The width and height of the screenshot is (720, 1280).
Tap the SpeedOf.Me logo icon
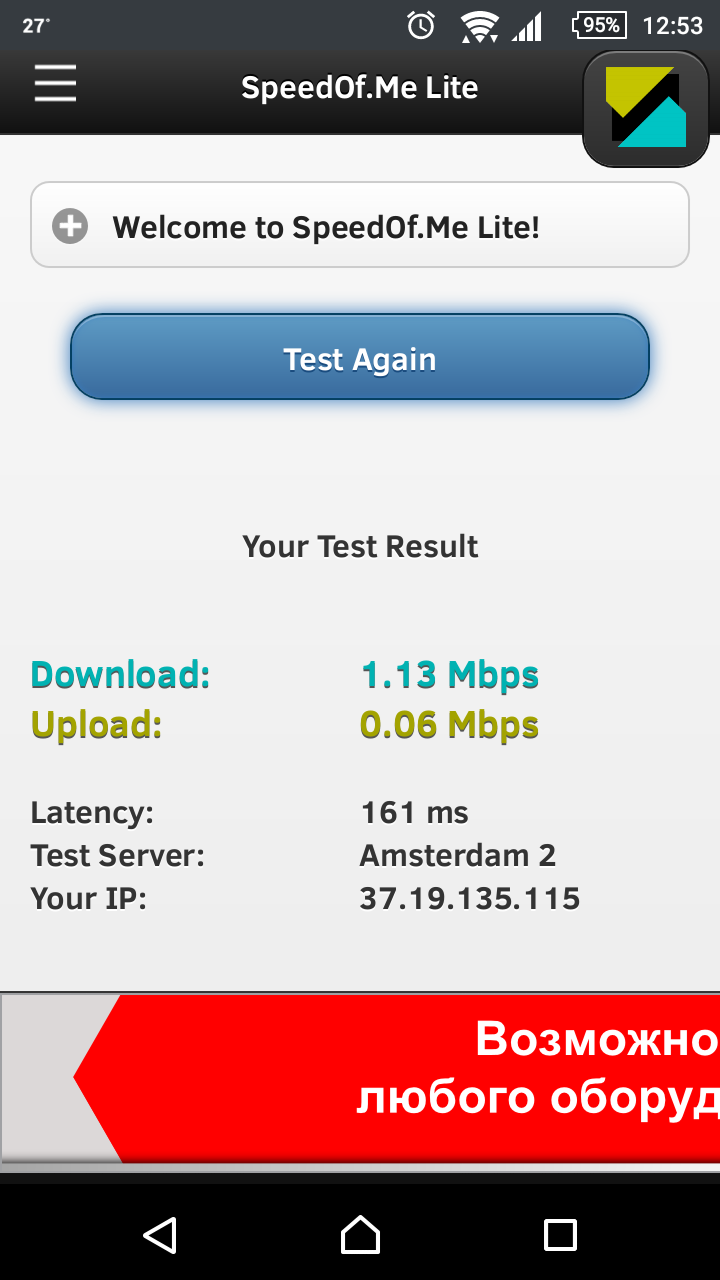[x=645, y=109]
